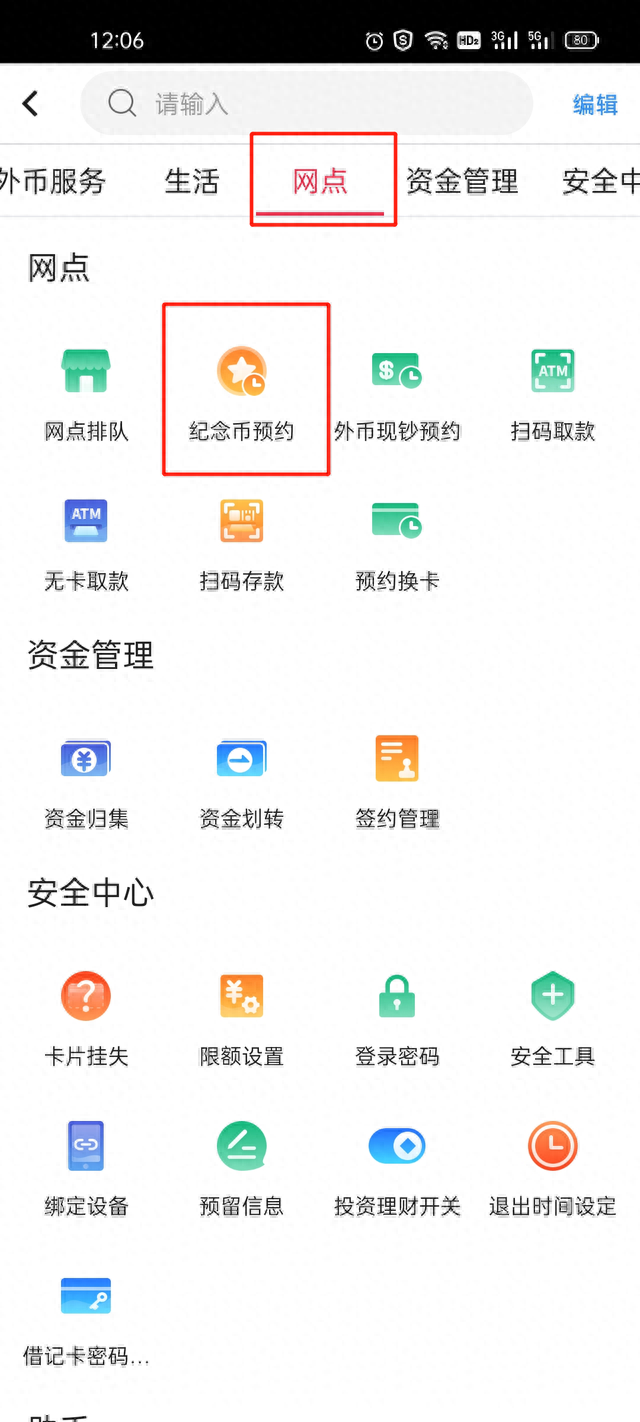Image resolution: width=640 pixels, height=1422 pixels.
Task: Switch to the 生活 tab
Action: click(192, 181)
